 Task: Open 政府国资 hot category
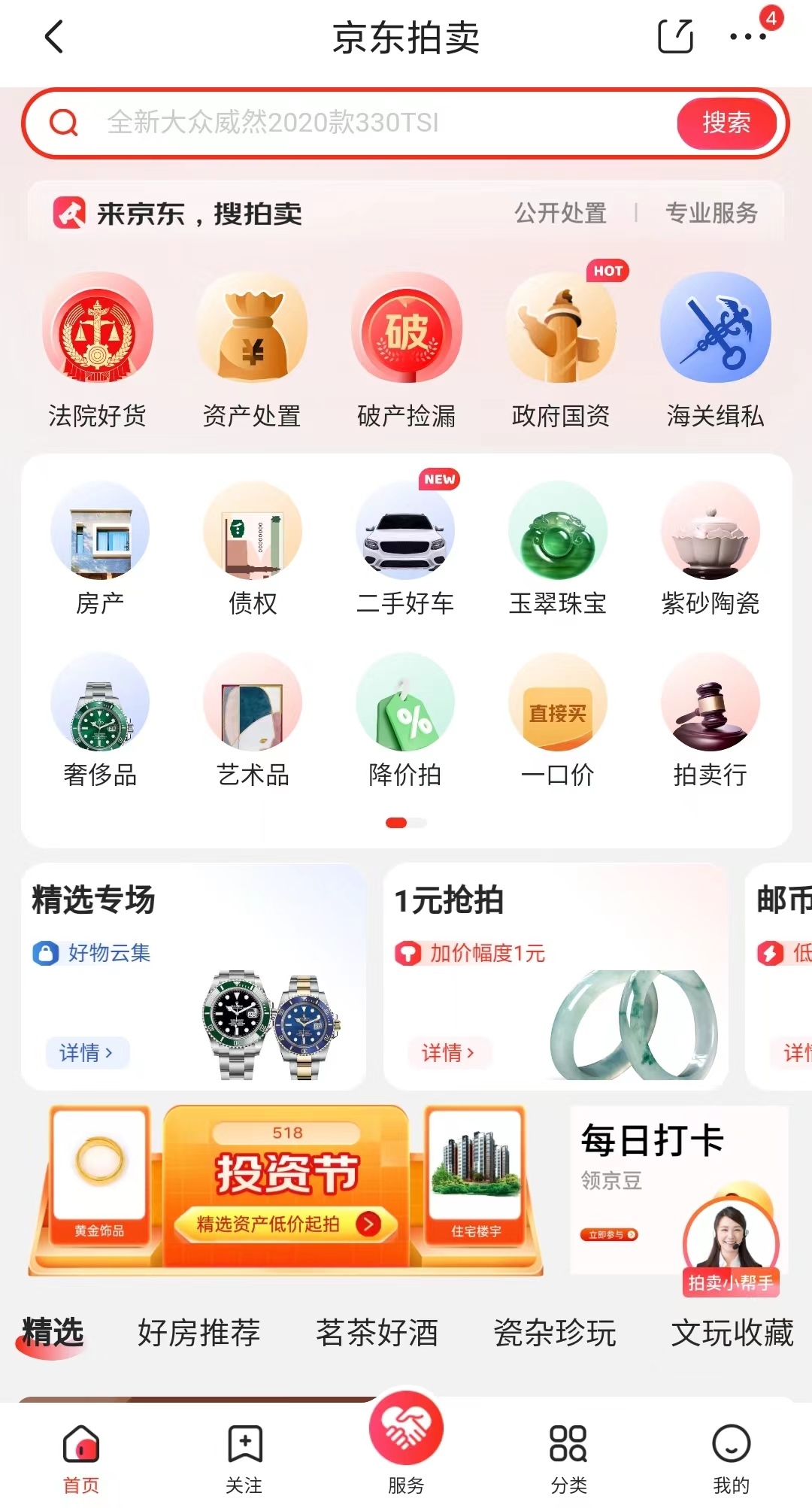point(561,350)
